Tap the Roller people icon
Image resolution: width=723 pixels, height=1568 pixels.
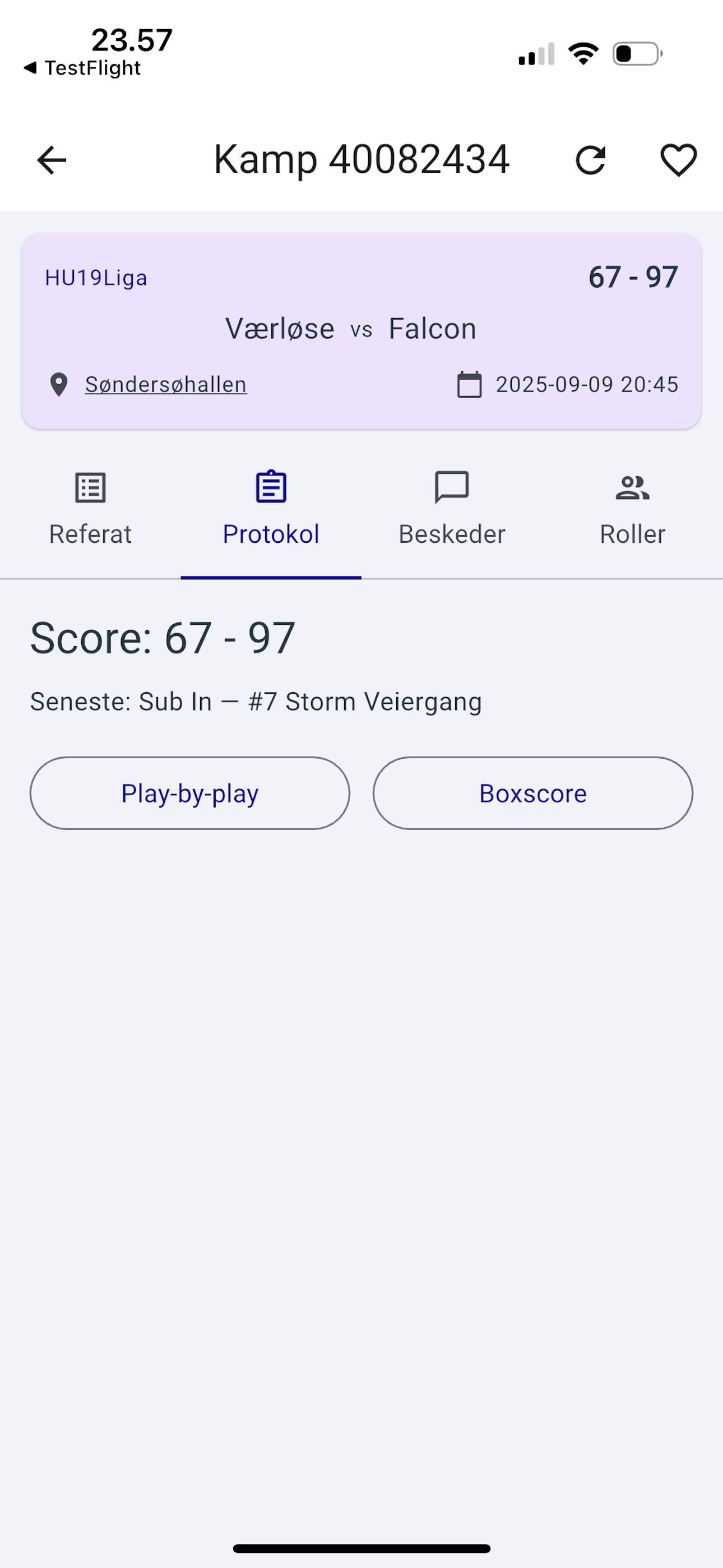(632, 487)
